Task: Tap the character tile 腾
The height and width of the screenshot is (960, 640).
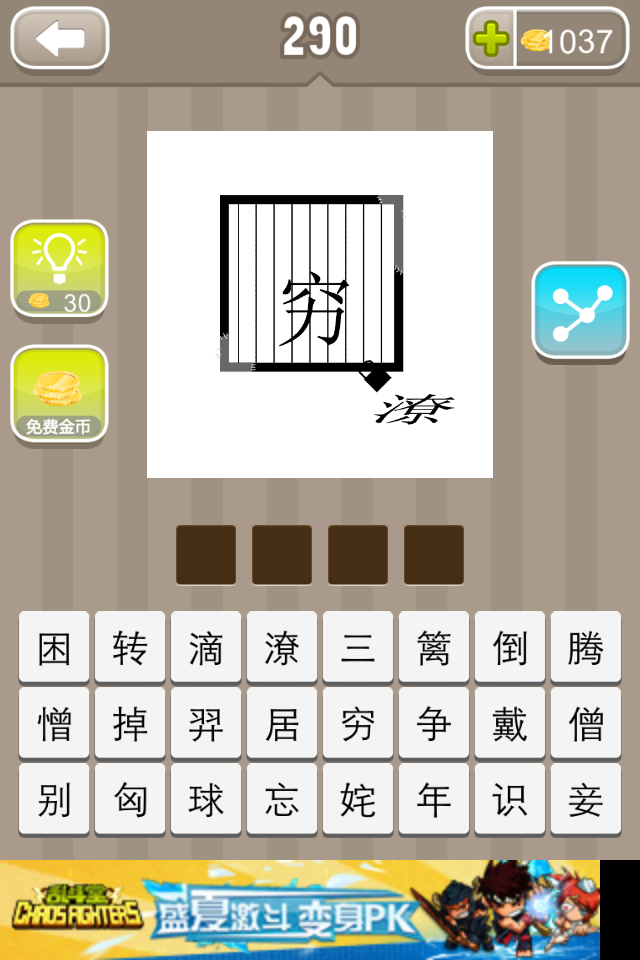Action: 586,648
